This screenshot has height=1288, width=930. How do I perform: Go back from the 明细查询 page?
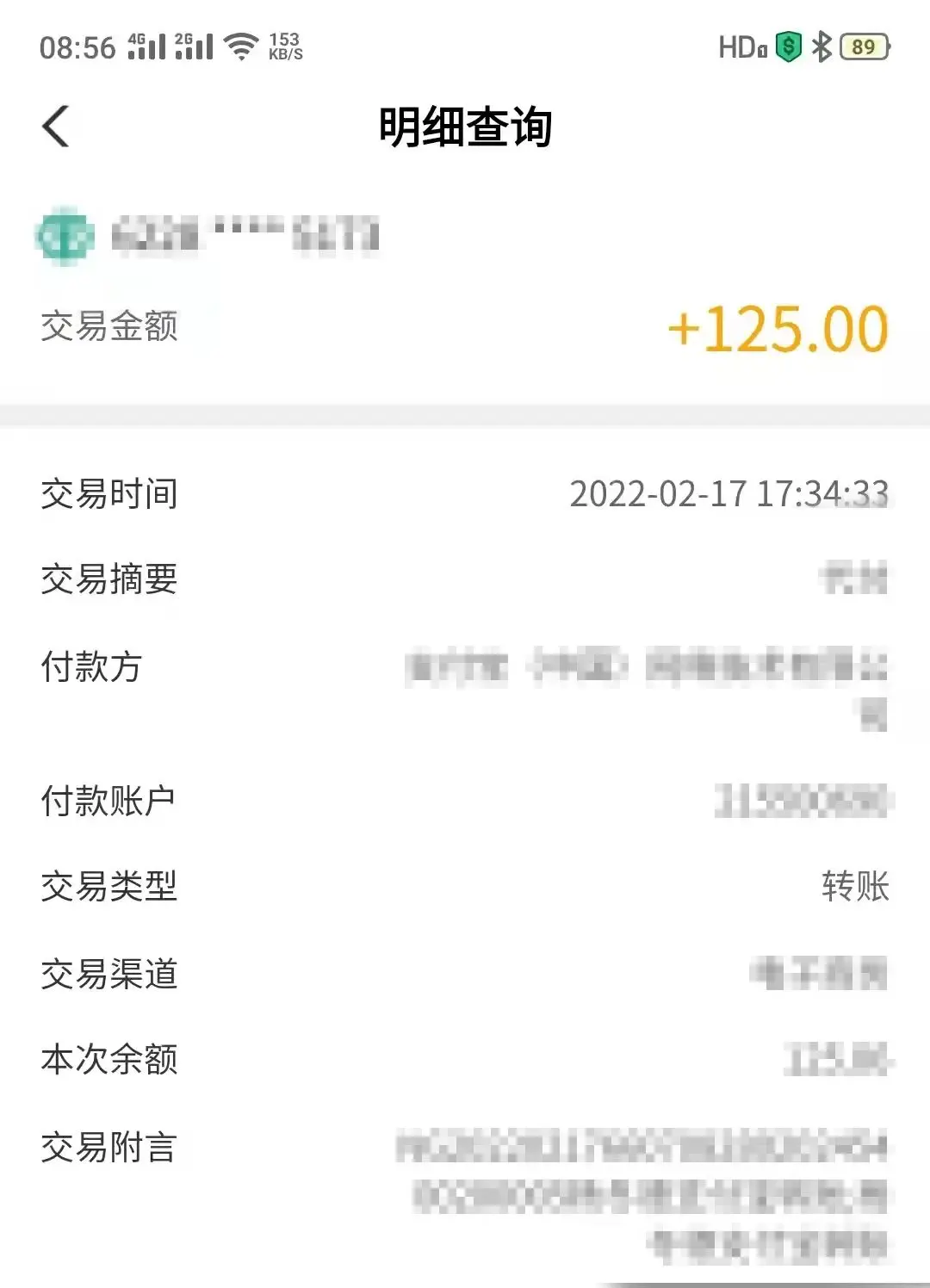(56, 127)
